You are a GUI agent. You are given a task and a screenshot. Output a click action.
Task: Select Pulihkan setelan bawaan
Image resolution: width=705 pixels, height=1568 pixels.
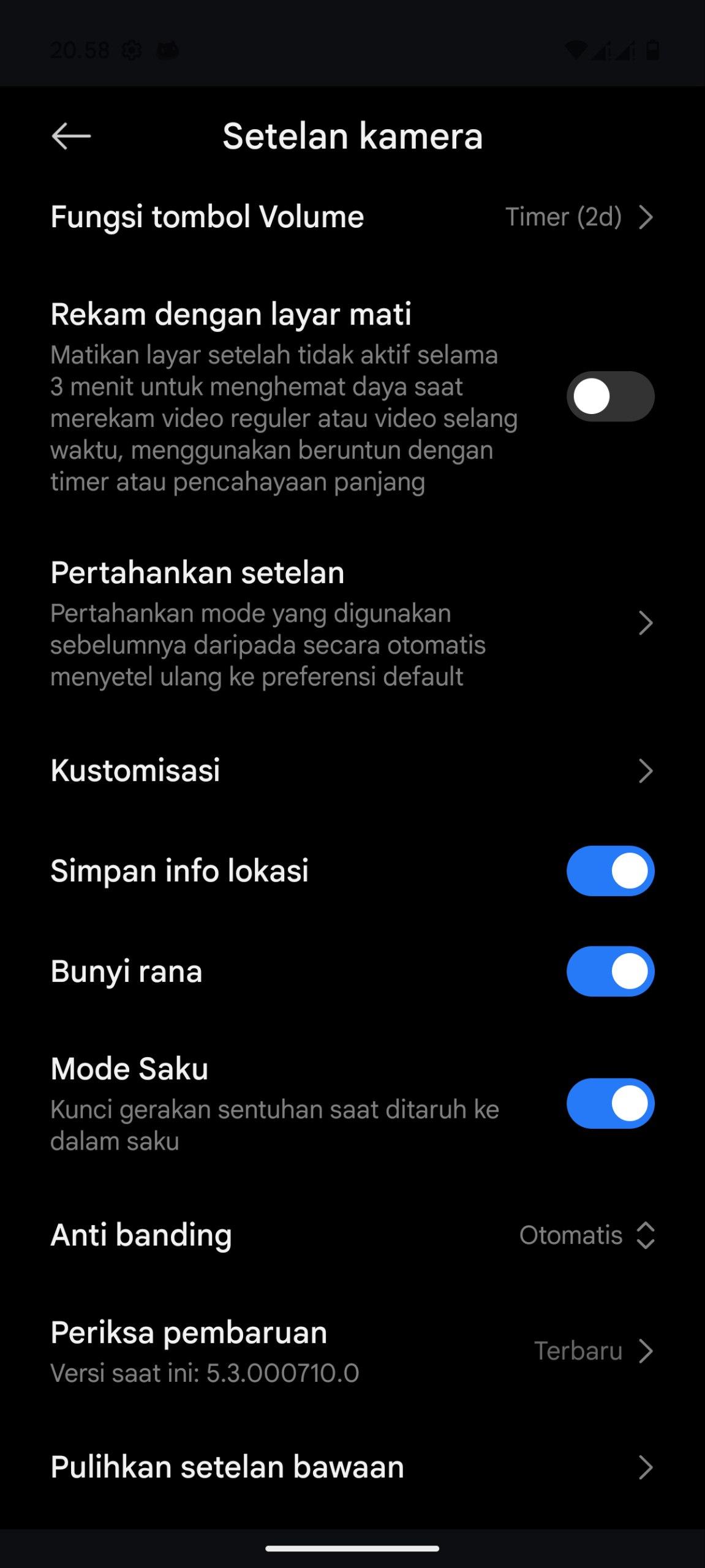tap(352, 1468)
